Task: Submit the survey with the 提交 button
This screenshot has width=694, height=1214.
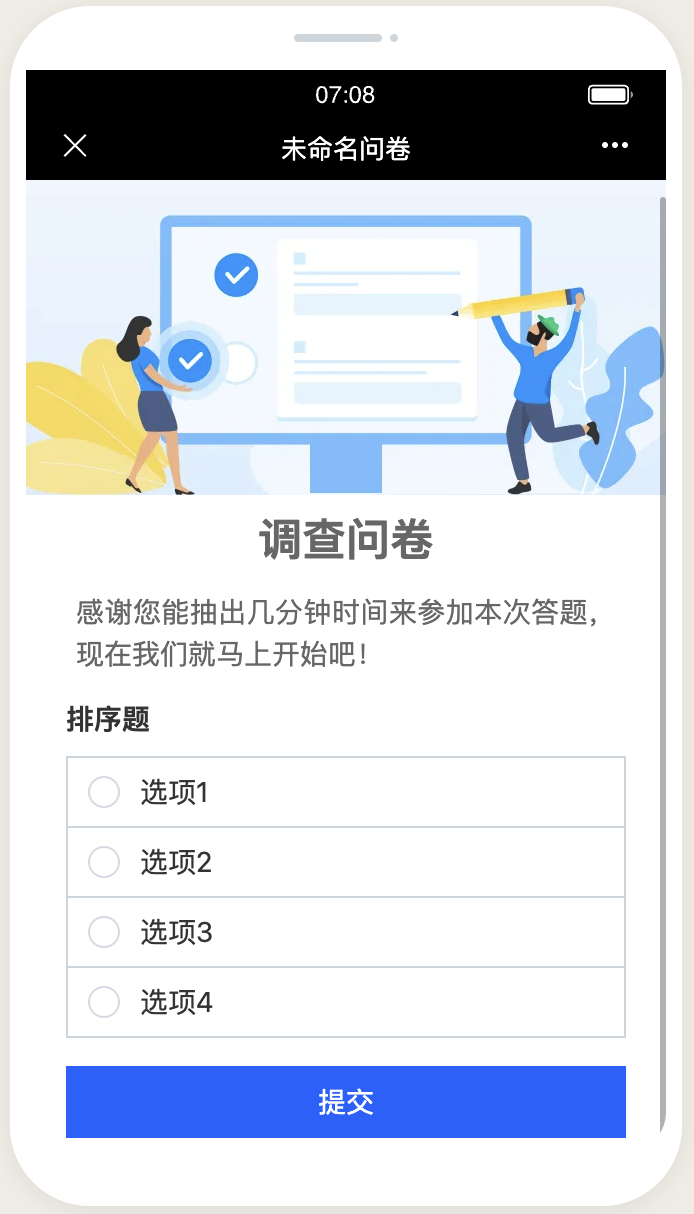Action: pos(346,1102)
